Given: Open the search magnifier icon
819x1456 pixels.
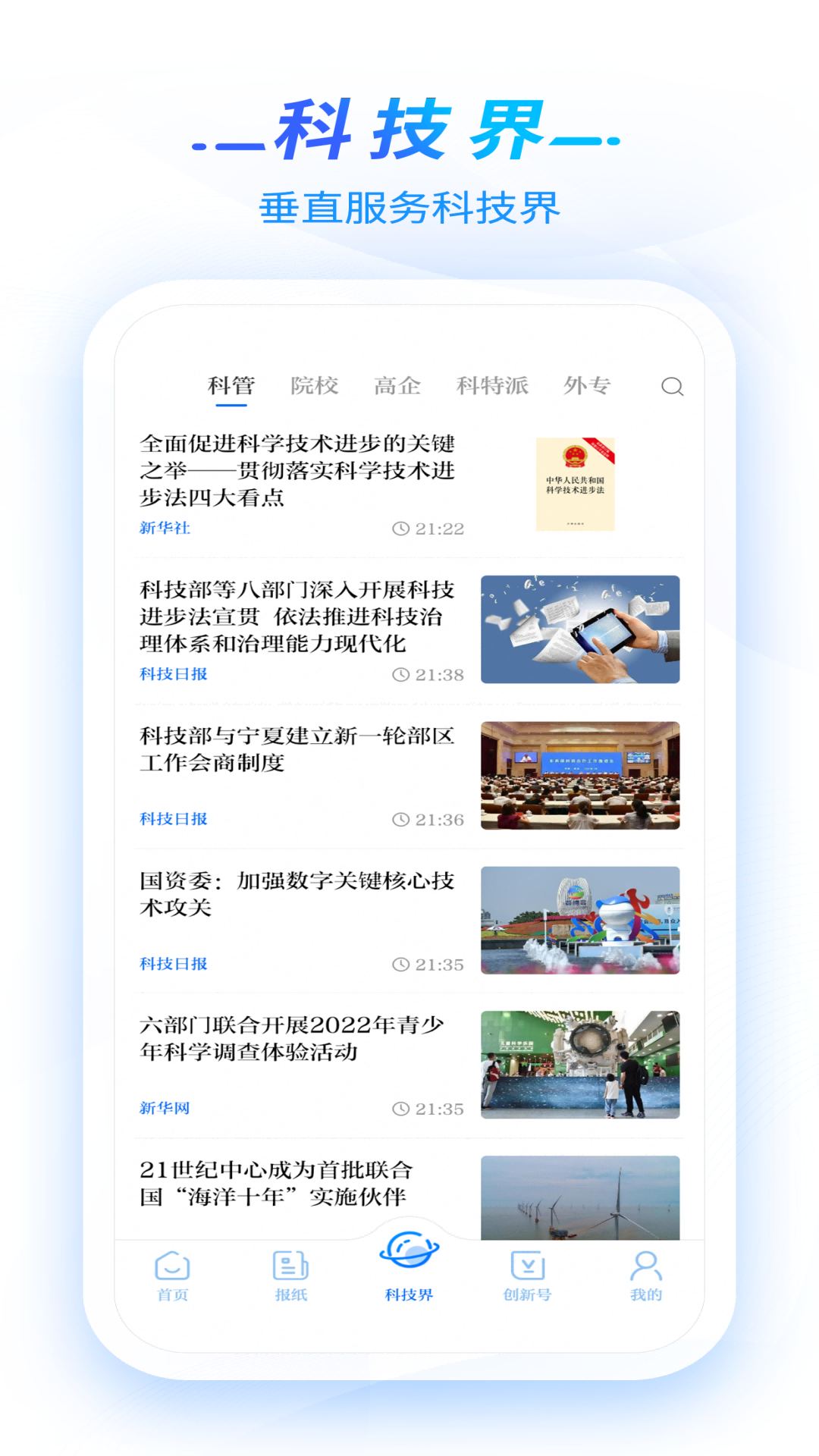Looking at the screenshot, I should pos(672,389).
